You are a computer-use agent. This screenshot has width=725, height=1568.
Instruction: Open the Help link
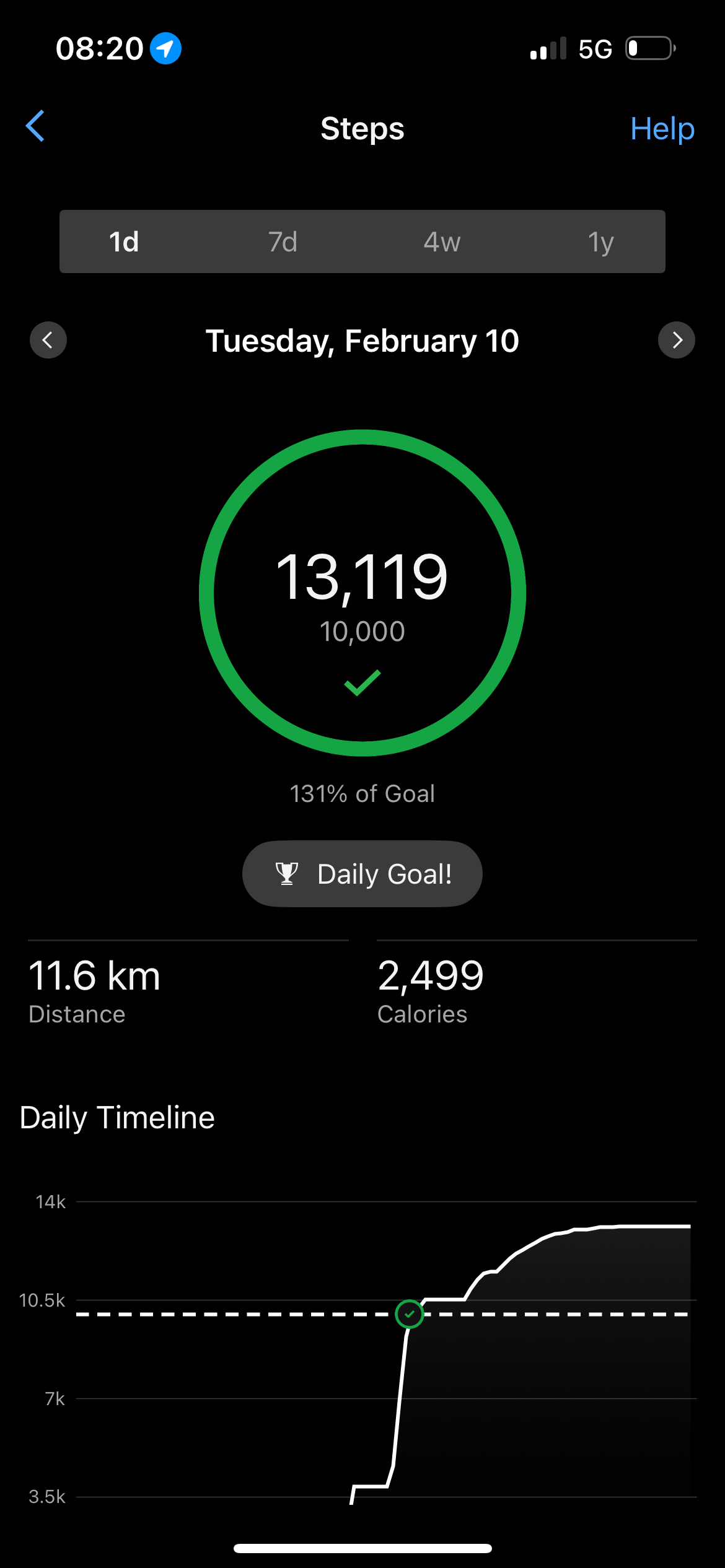click(x=661, y=129)
